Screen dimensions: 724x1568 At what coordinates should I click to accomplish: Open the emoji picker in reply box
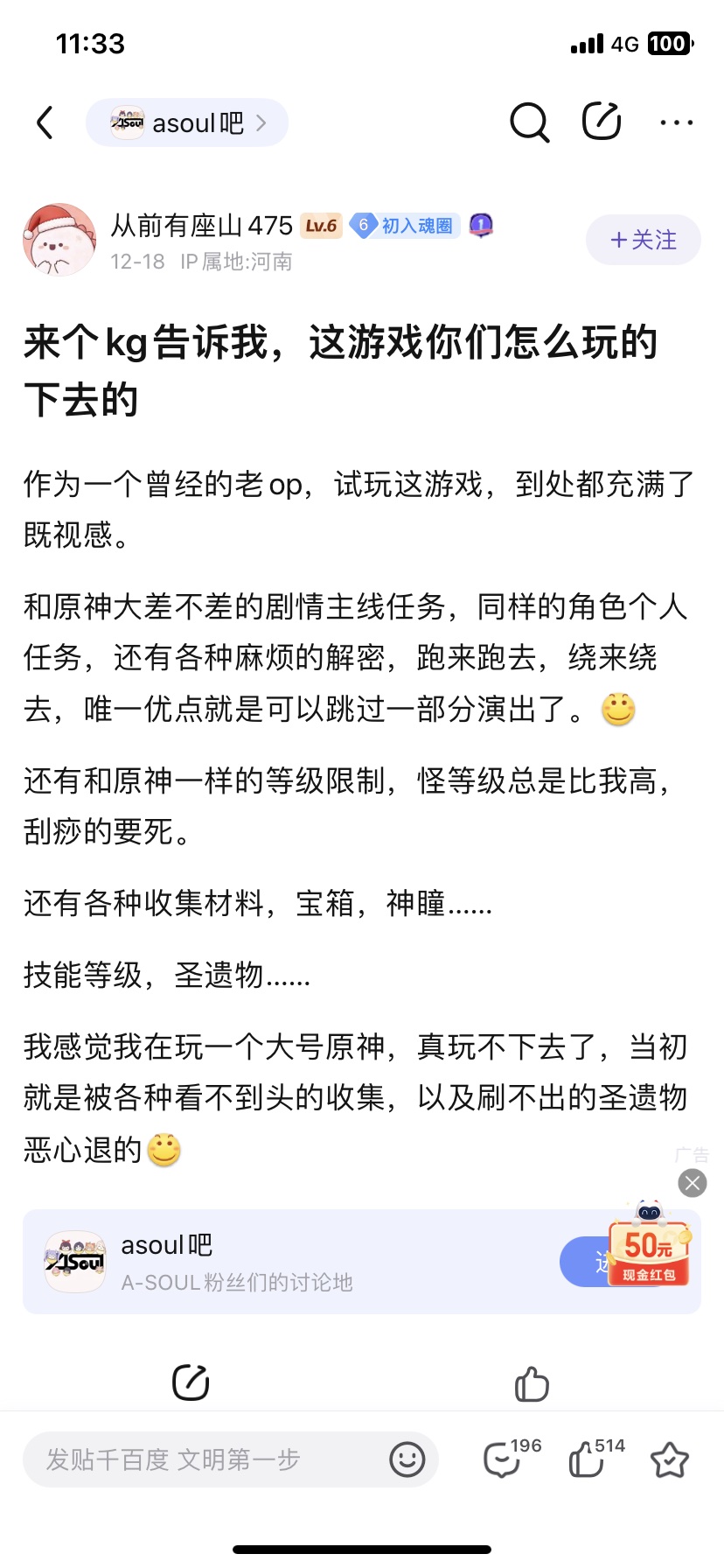(407, 1459)
